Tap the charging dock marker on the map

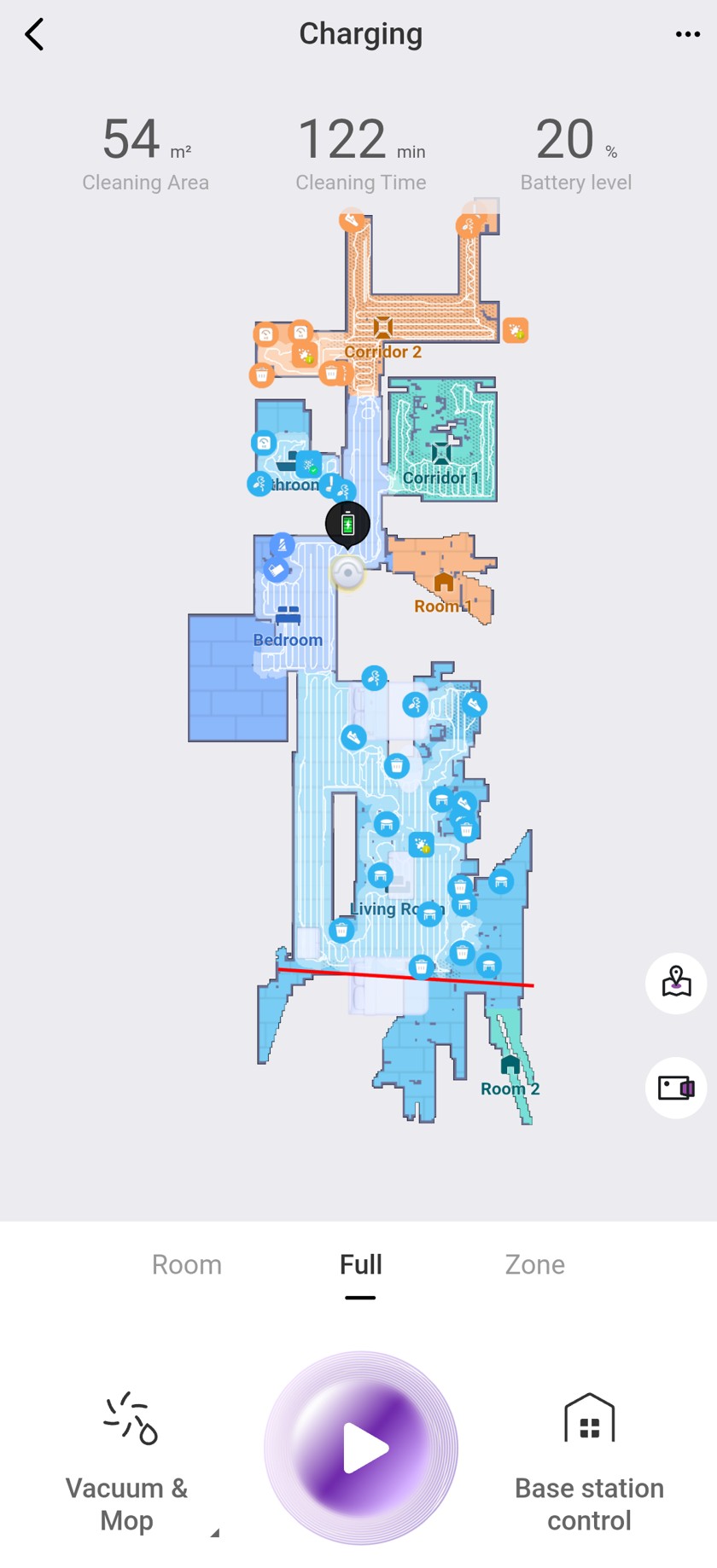coord(347,524)
